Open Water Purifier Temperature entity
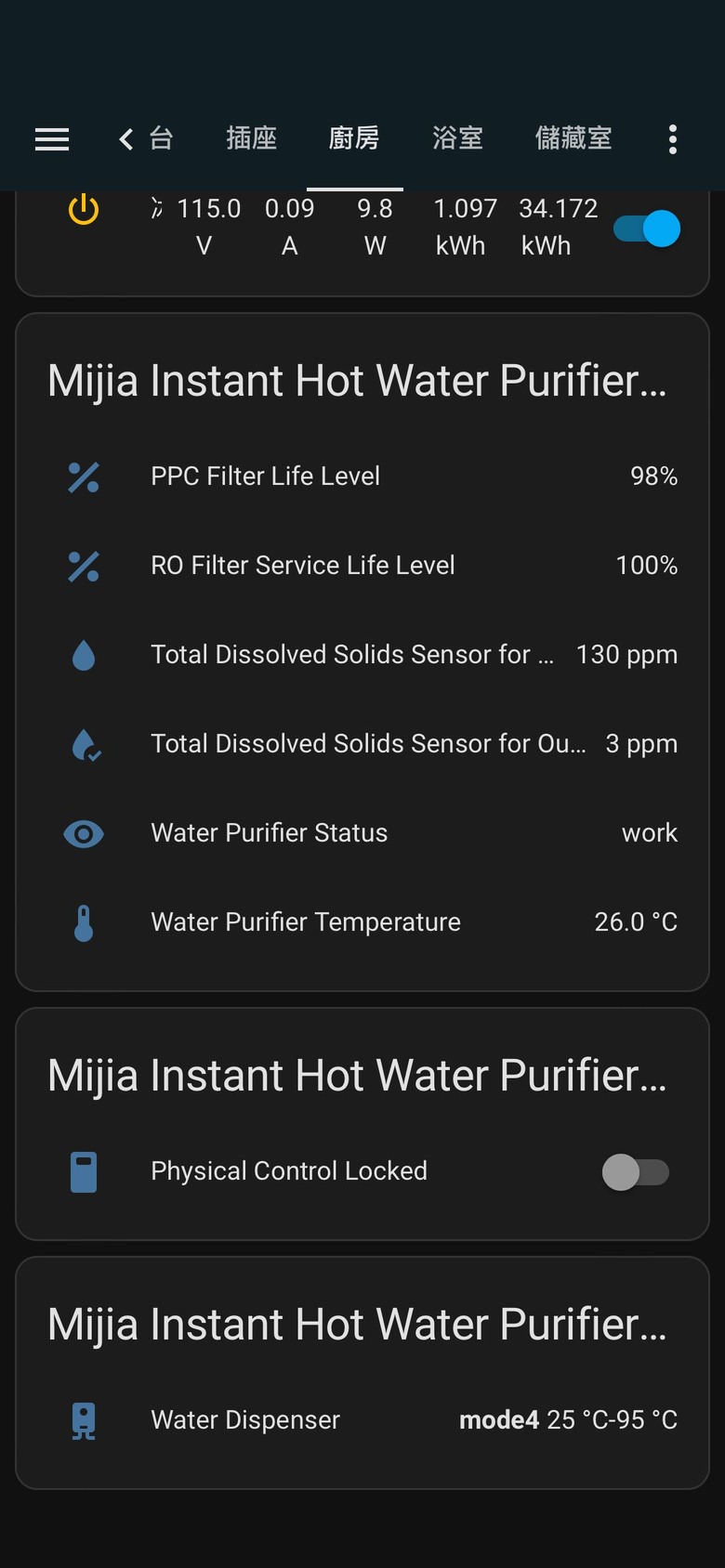725x1568 pixels. [x=362, y=922]
